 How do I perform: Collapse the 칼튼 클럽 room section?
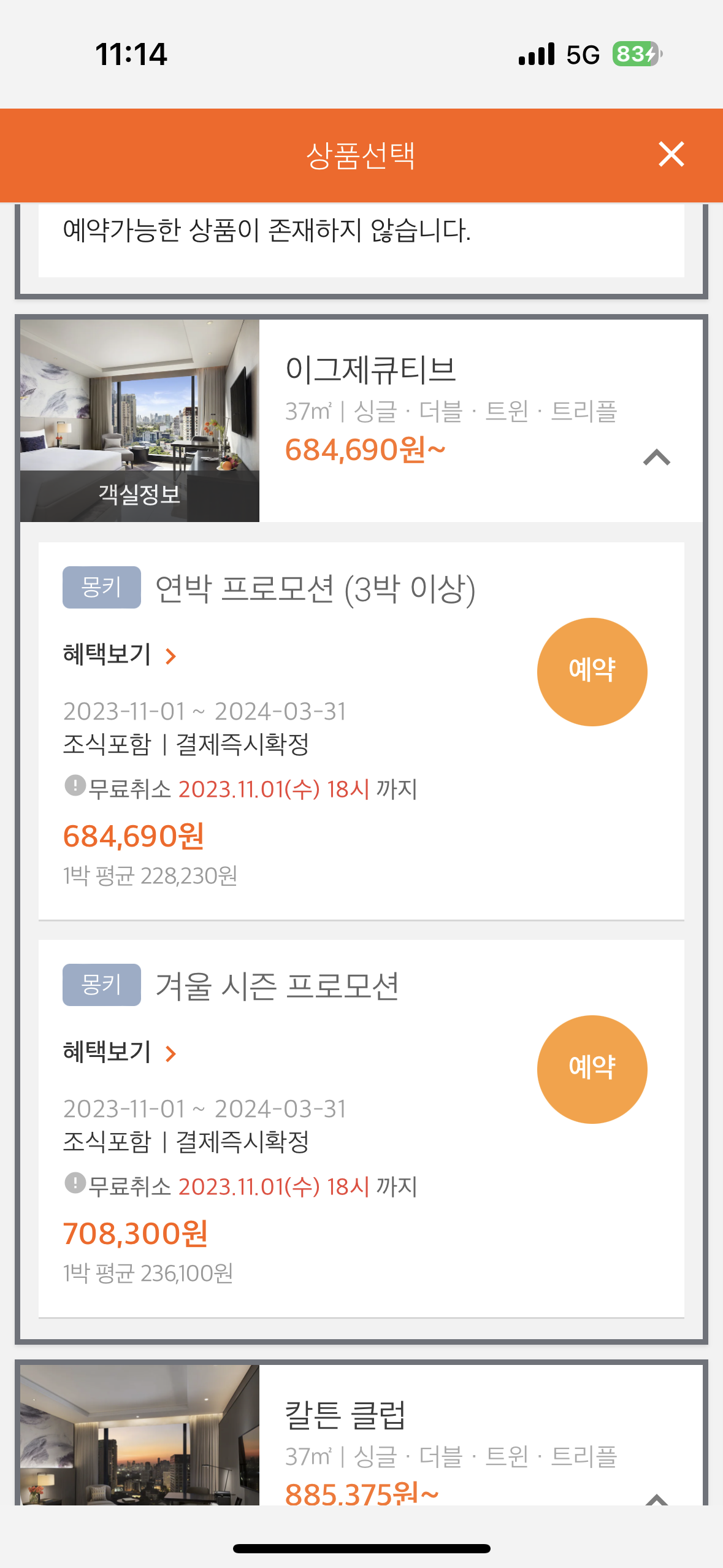coord(656,1497)
